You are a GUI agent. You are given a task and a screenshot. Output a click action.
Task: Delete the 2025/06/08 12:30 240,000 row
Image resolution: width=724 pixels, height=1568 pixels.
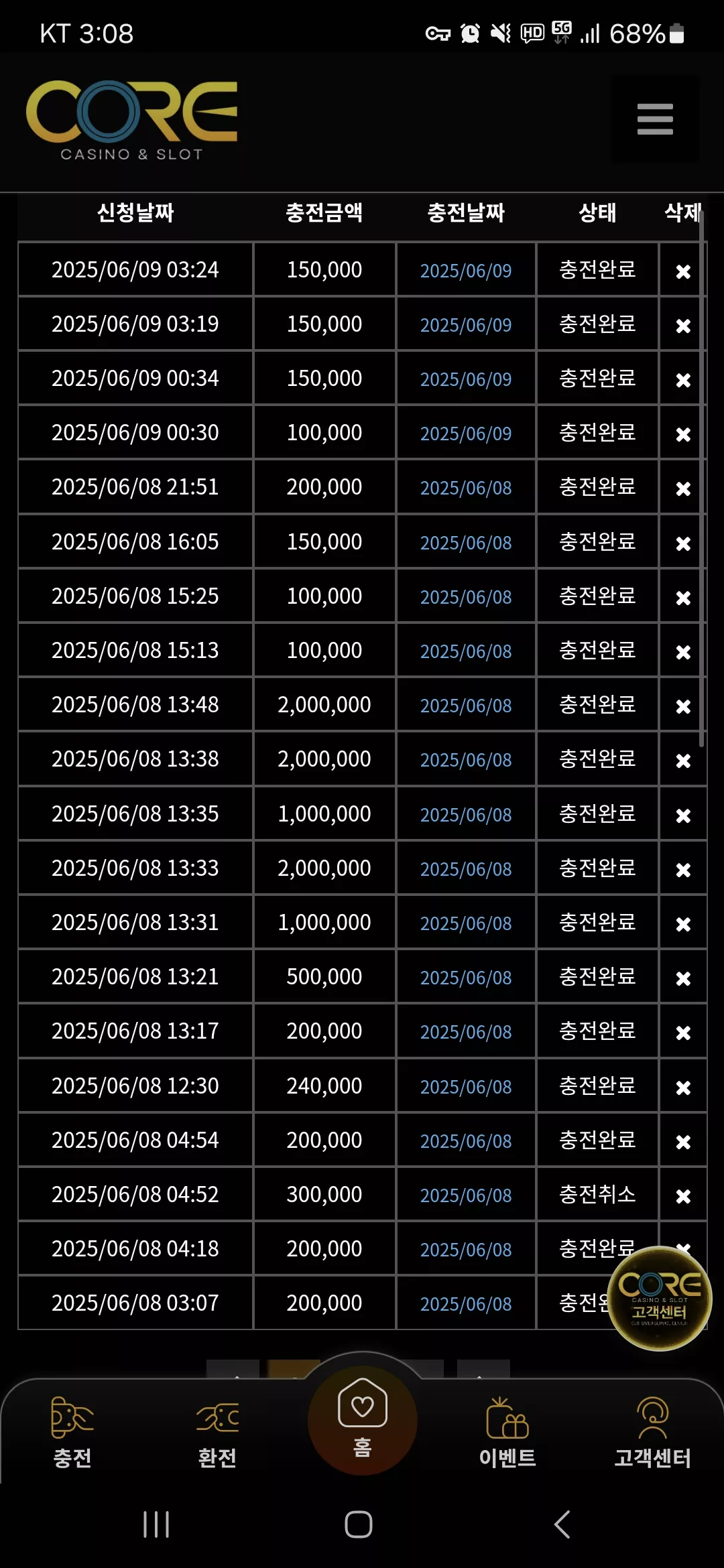(x=683, y=1087)
